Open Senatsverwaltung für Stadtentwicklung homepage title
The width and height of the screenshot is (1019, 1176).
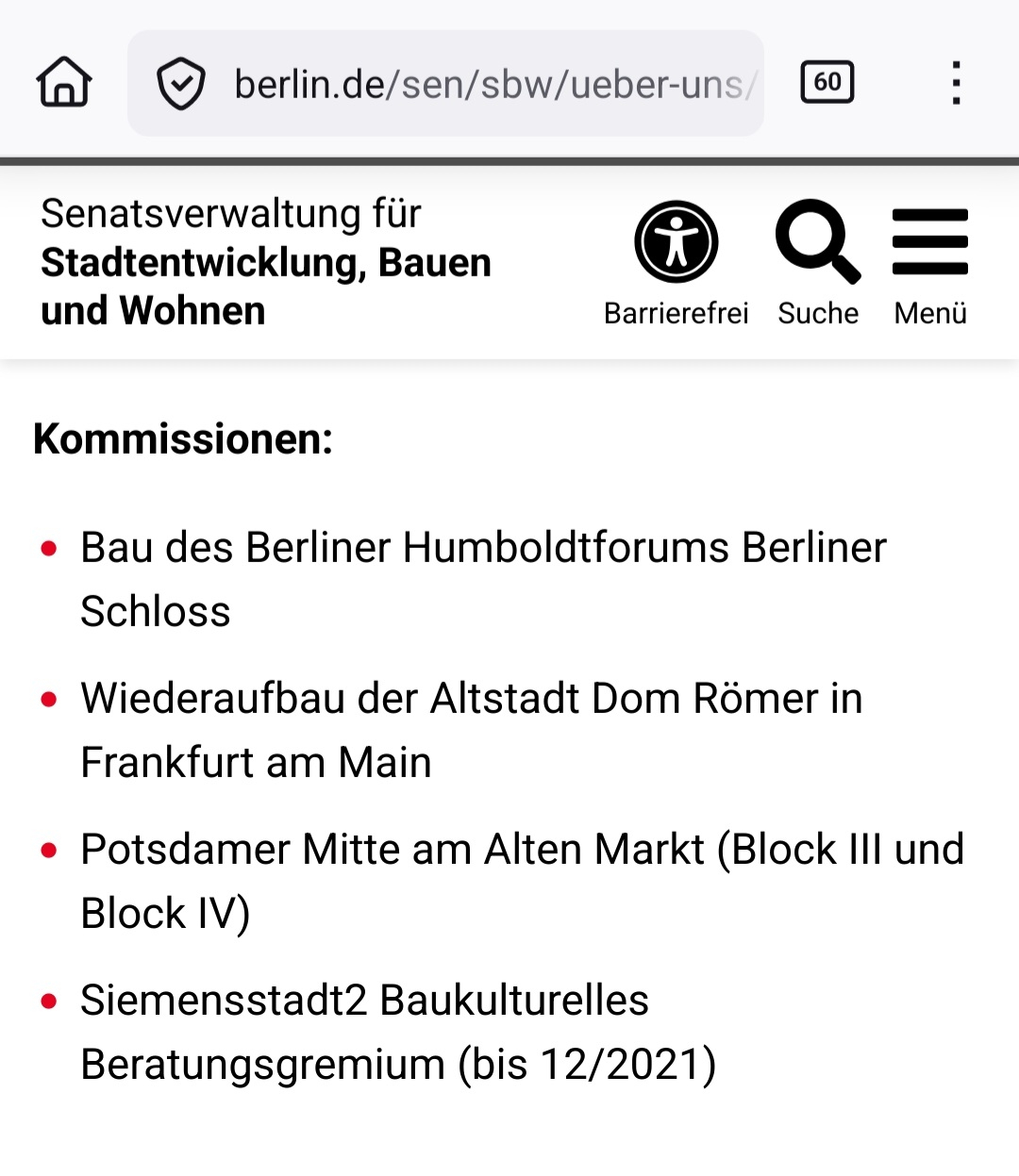click(x=266, y=262)
